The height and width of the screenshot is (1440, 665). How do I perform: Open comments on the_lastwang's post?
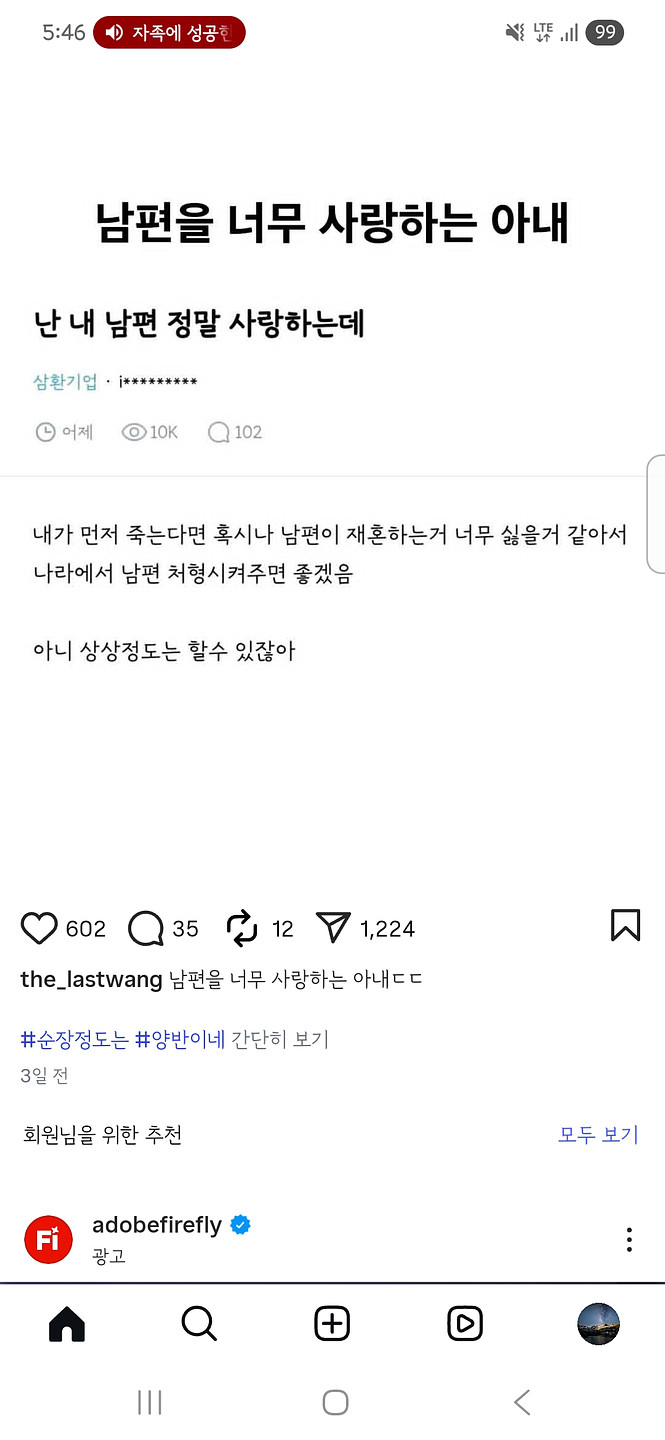coord(146,929)
